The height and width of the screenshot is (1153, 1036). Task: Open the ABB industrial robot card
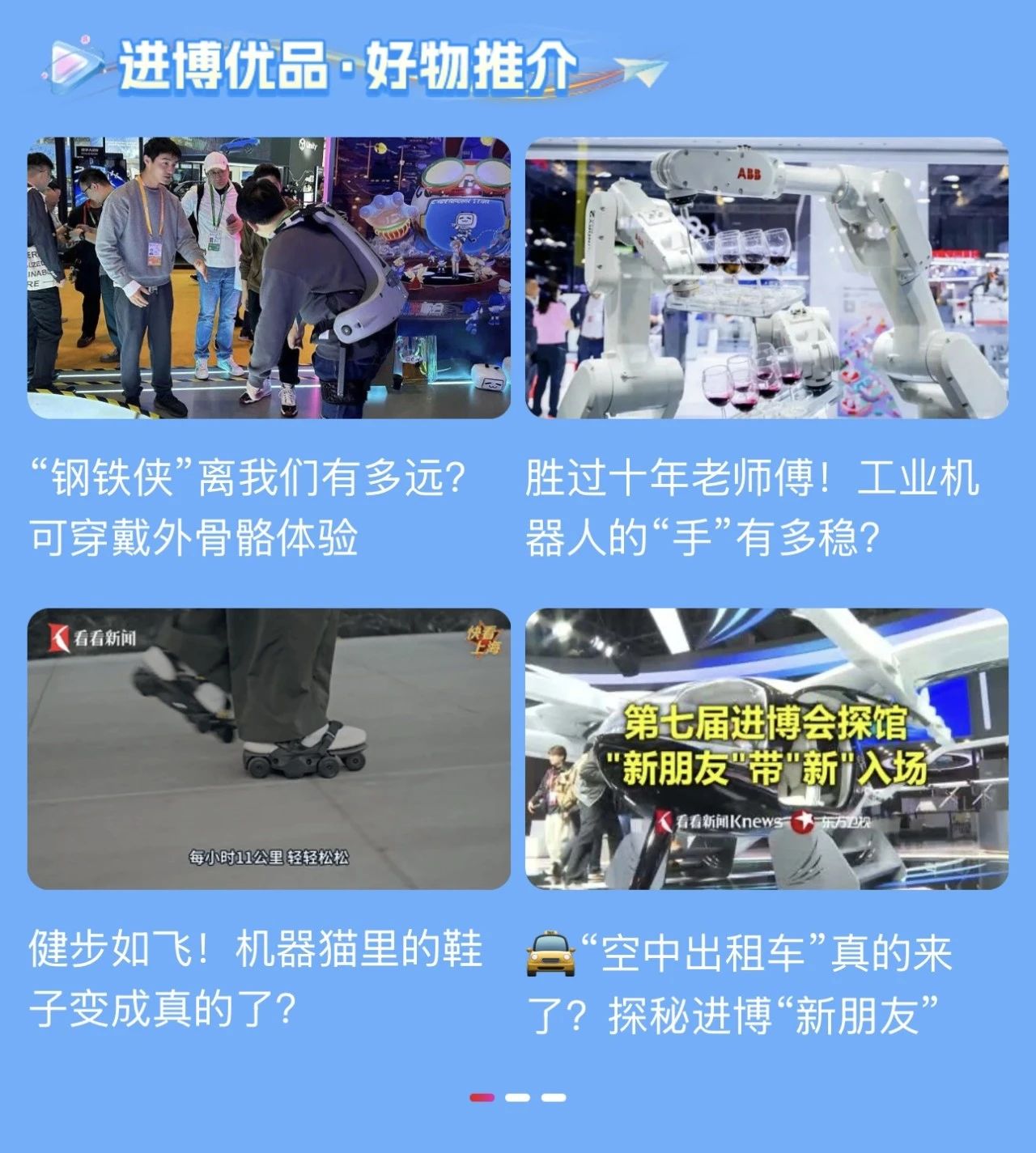pyautogui.click(x=766, y=278)
